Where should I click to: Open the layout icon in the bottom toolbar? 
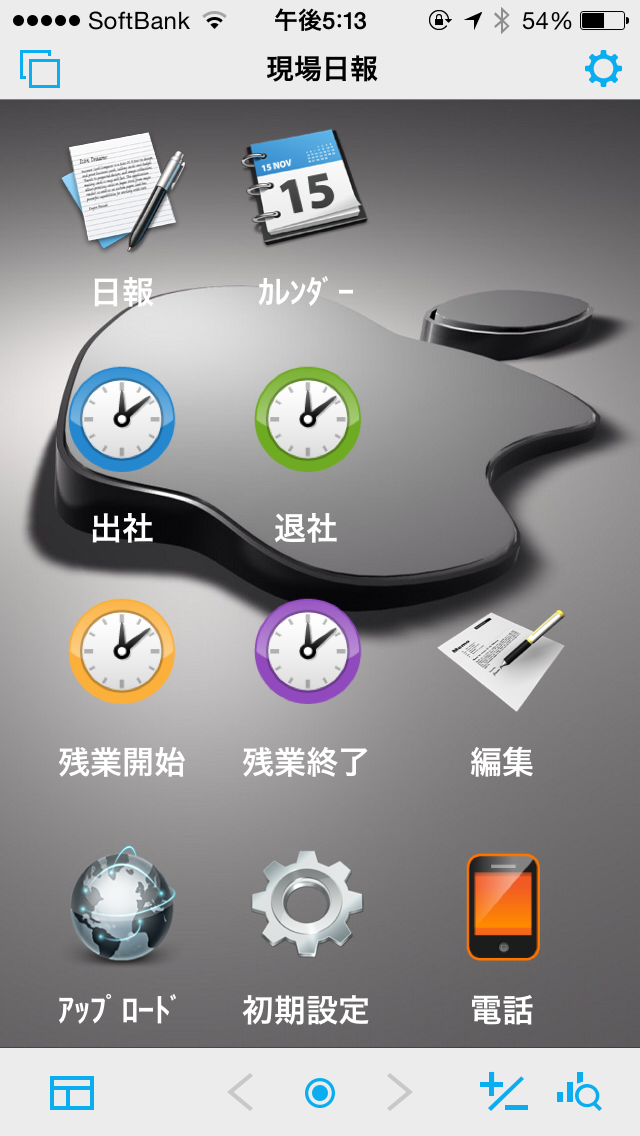[72, 1093]
